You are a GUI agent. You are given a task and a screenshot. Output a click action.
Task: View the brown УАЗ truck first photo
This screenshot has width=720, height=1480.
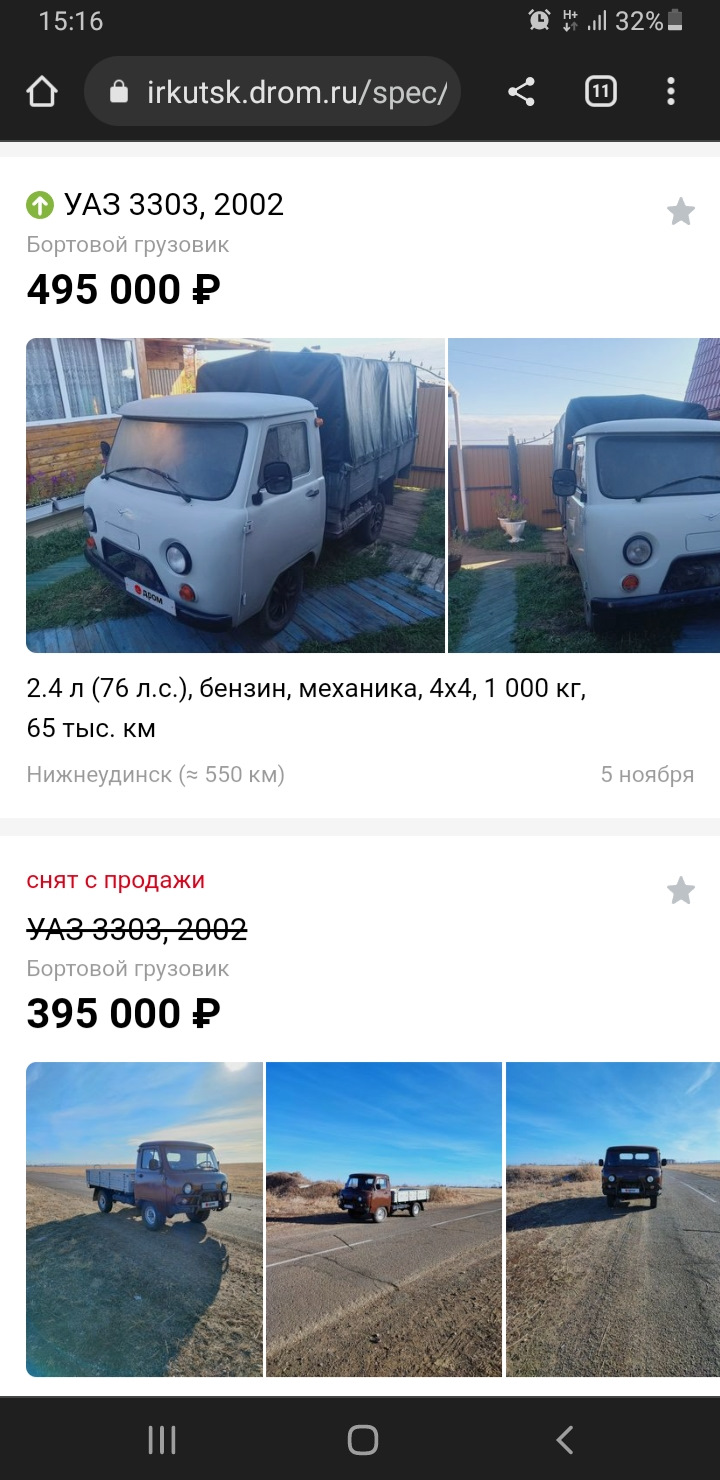coord(144,1218)
